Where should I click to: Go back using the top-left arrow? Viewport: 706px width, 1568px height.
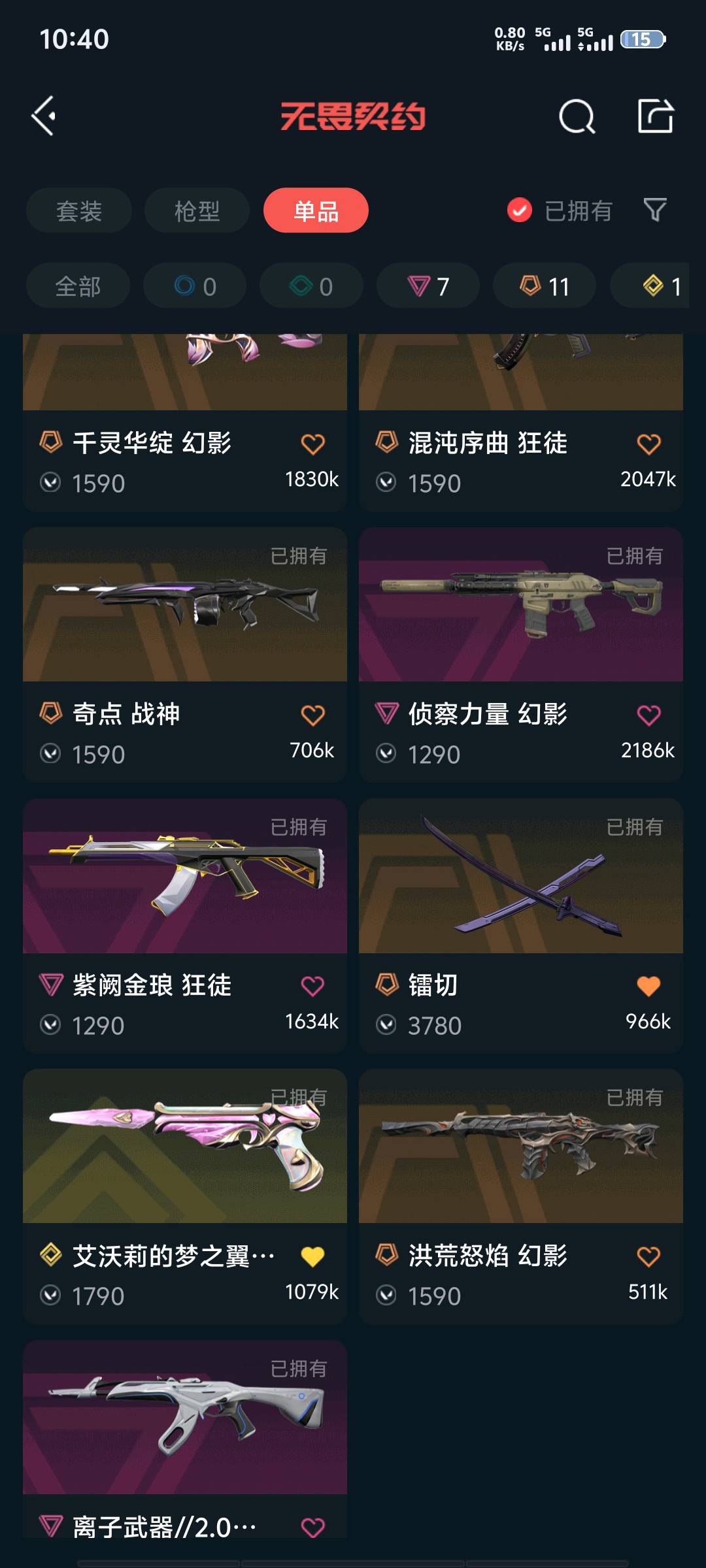44,116
